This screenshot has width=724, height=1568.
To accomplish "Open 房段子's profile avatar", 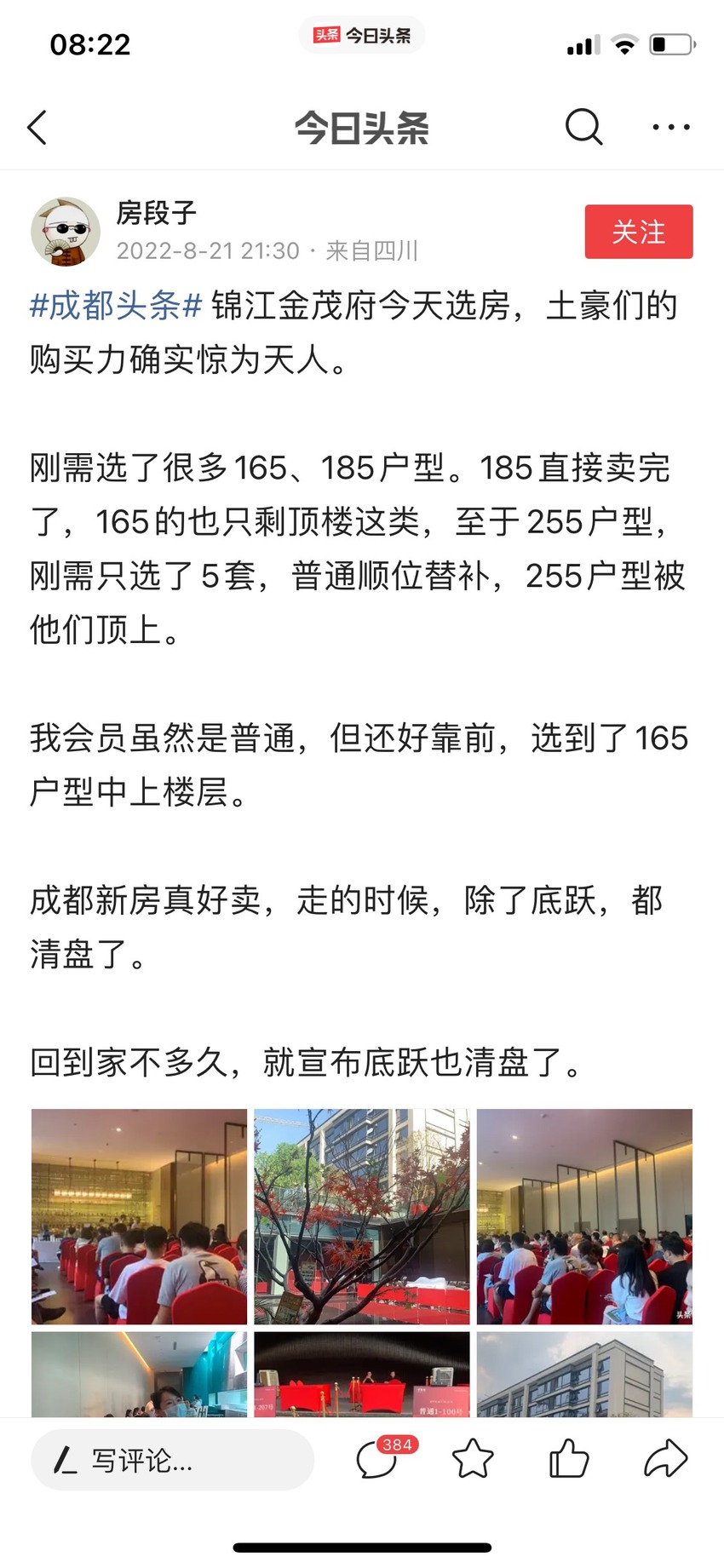I will click(66, 232).
